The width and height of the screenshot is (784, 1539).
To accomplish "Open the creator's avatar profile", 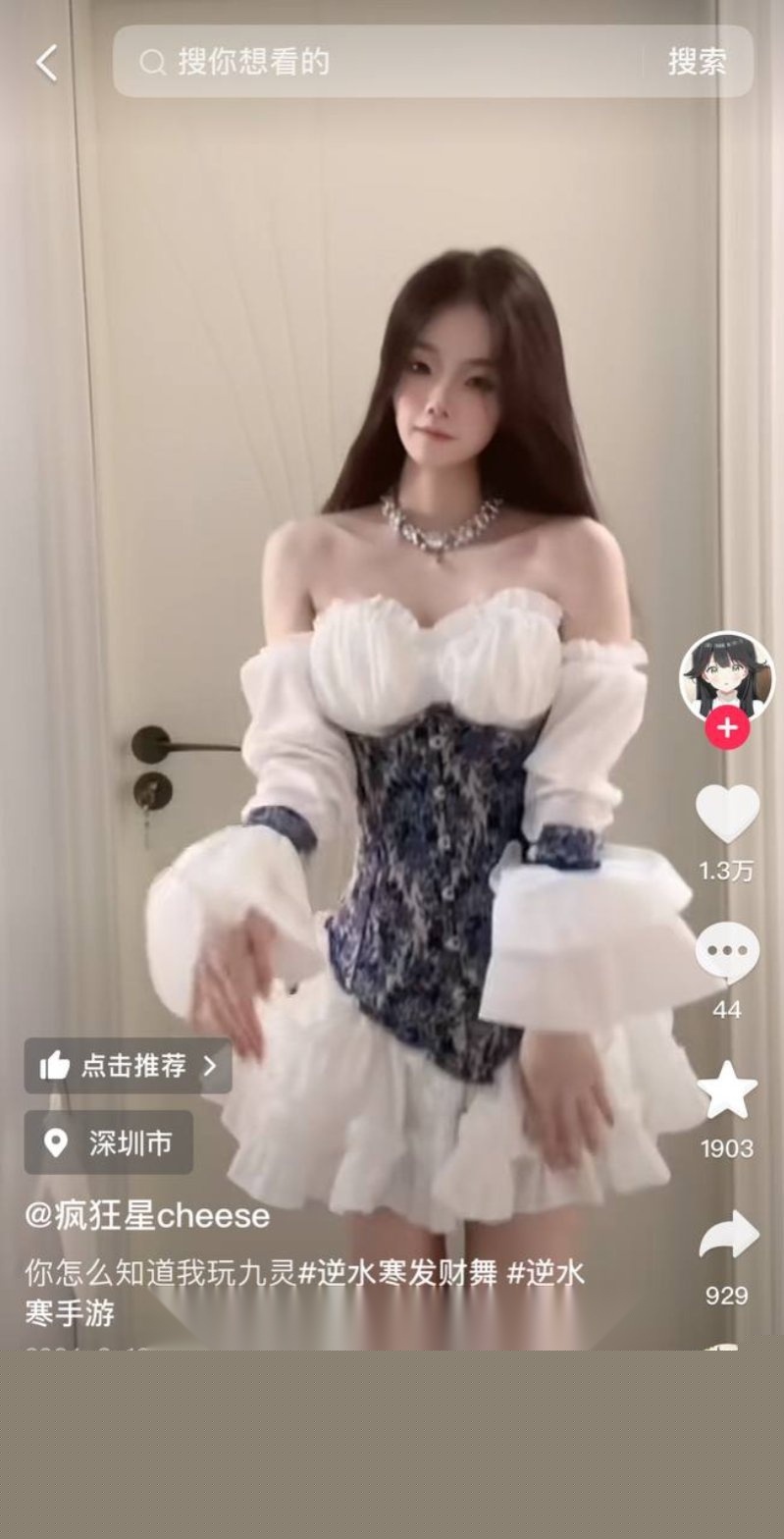I will 726,677.
